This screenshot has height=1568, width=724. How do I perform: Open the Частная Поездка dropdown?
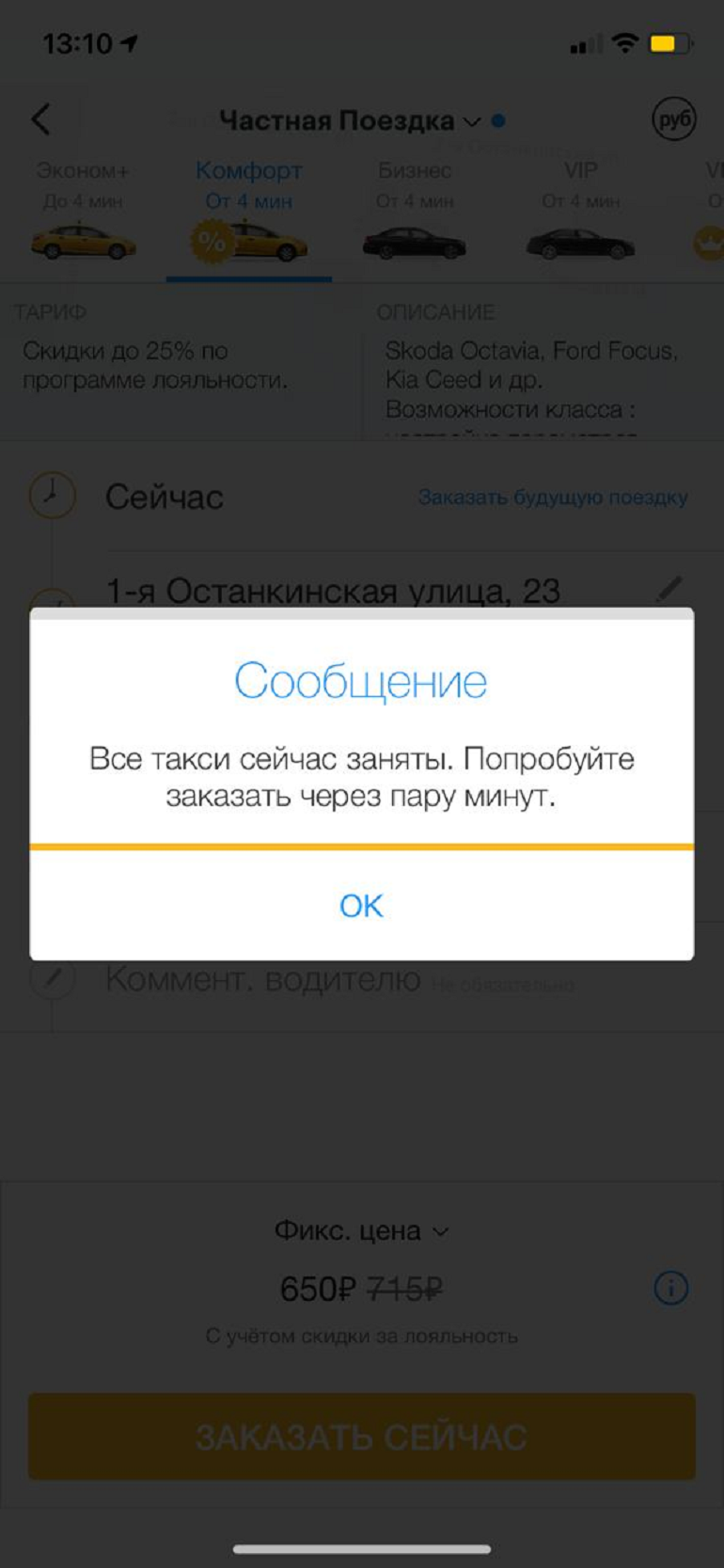point(350,120)
